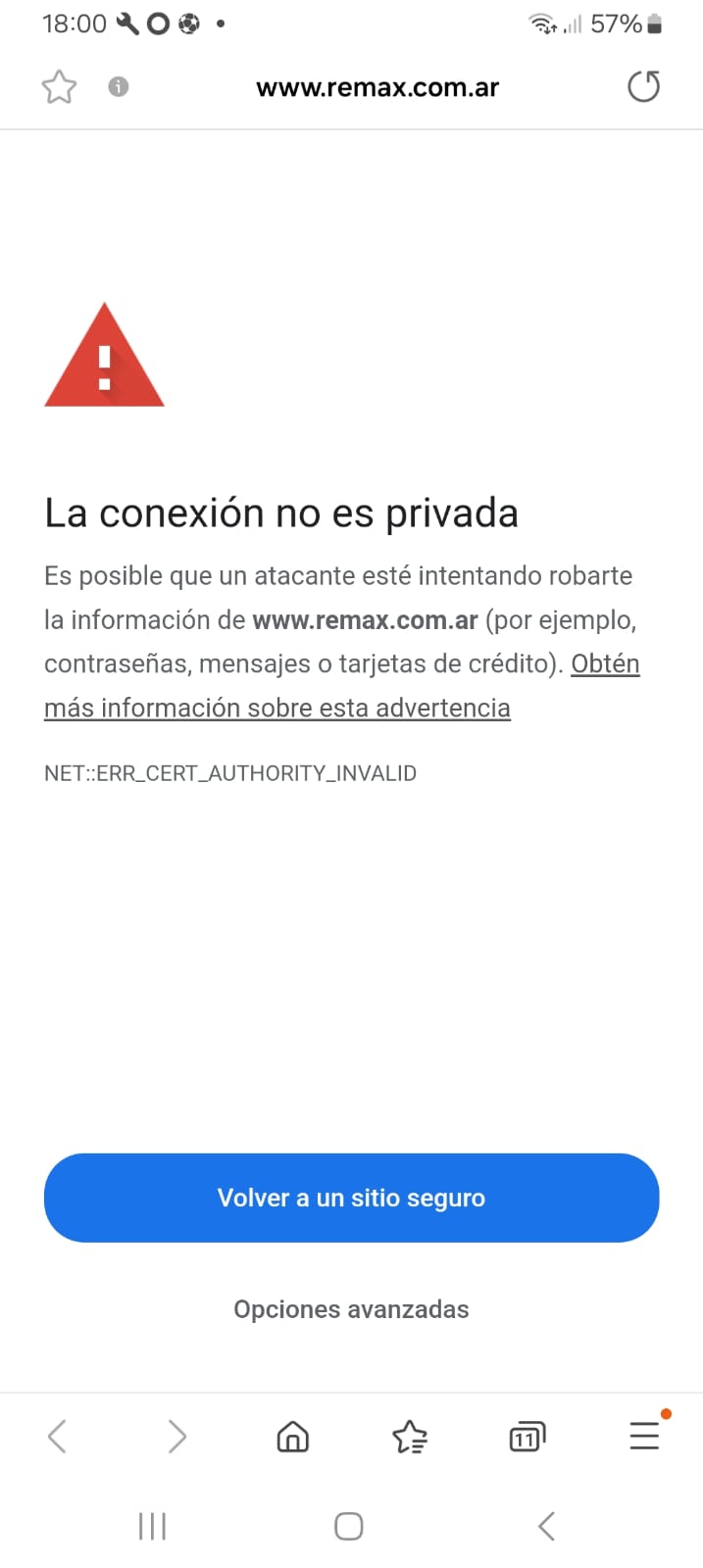Expand Opciones avanzadas
The height and width of the screenshot is (1568, 703).
coord(351,1309)
